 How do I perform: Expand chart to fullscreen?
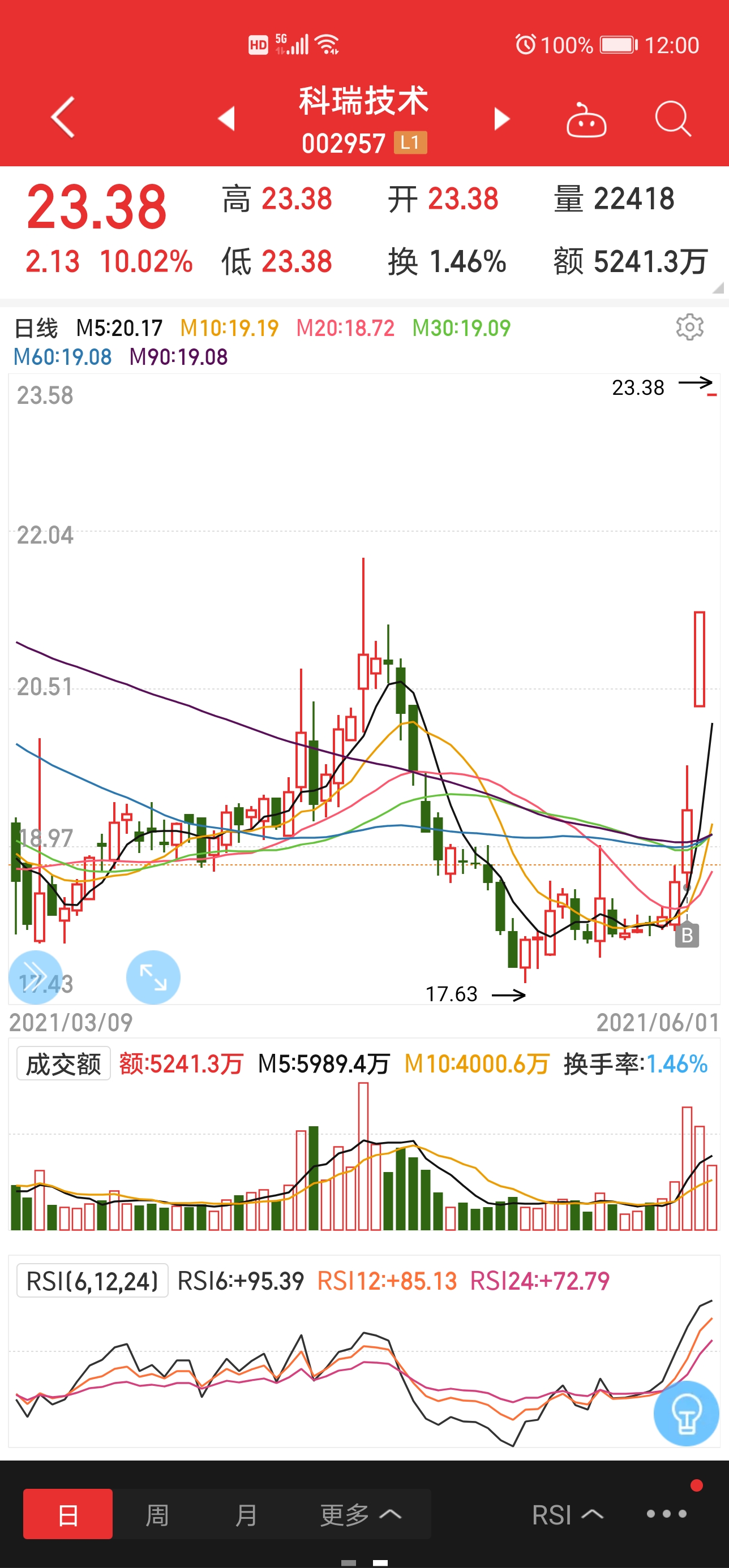click(153, 977)
